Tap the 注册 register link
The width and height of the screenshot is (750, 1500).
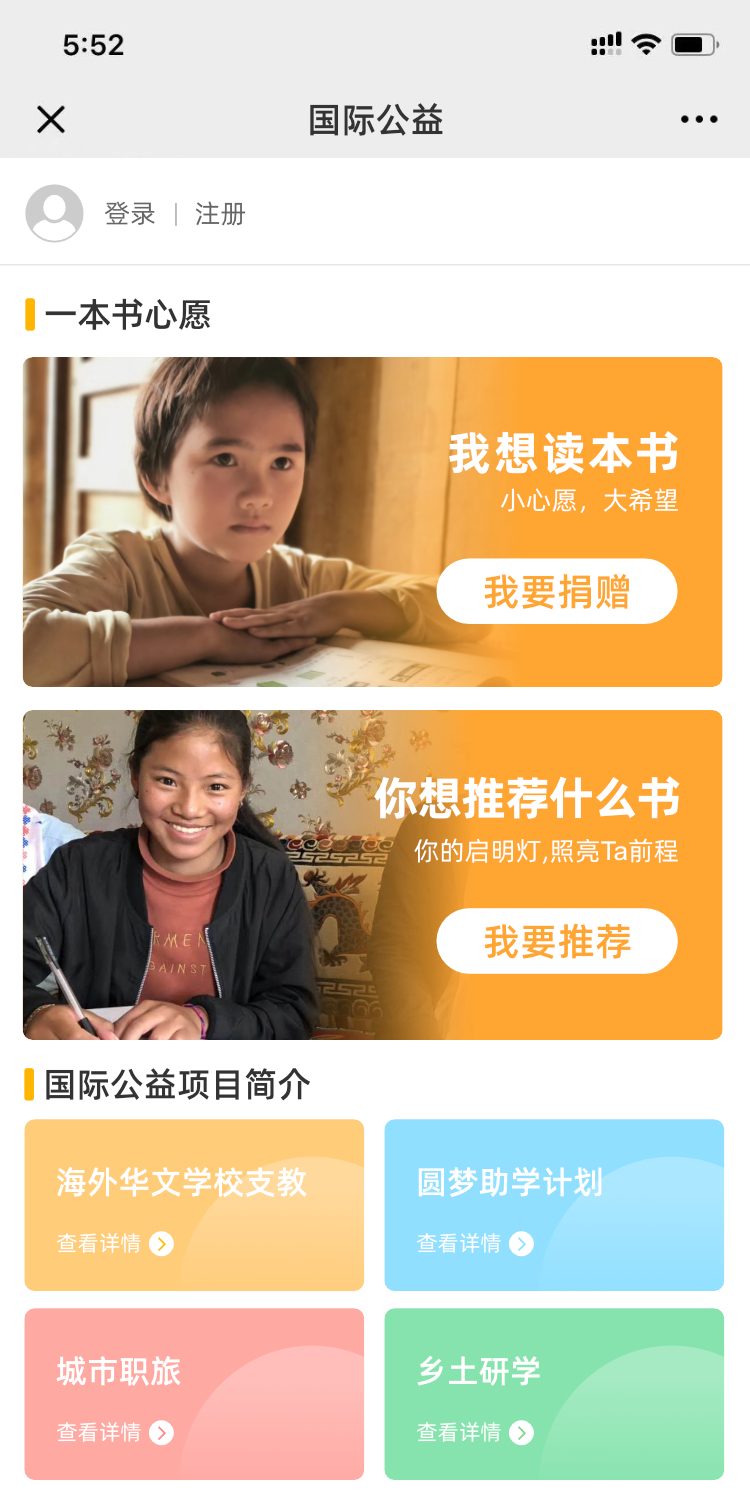point(220,214)
